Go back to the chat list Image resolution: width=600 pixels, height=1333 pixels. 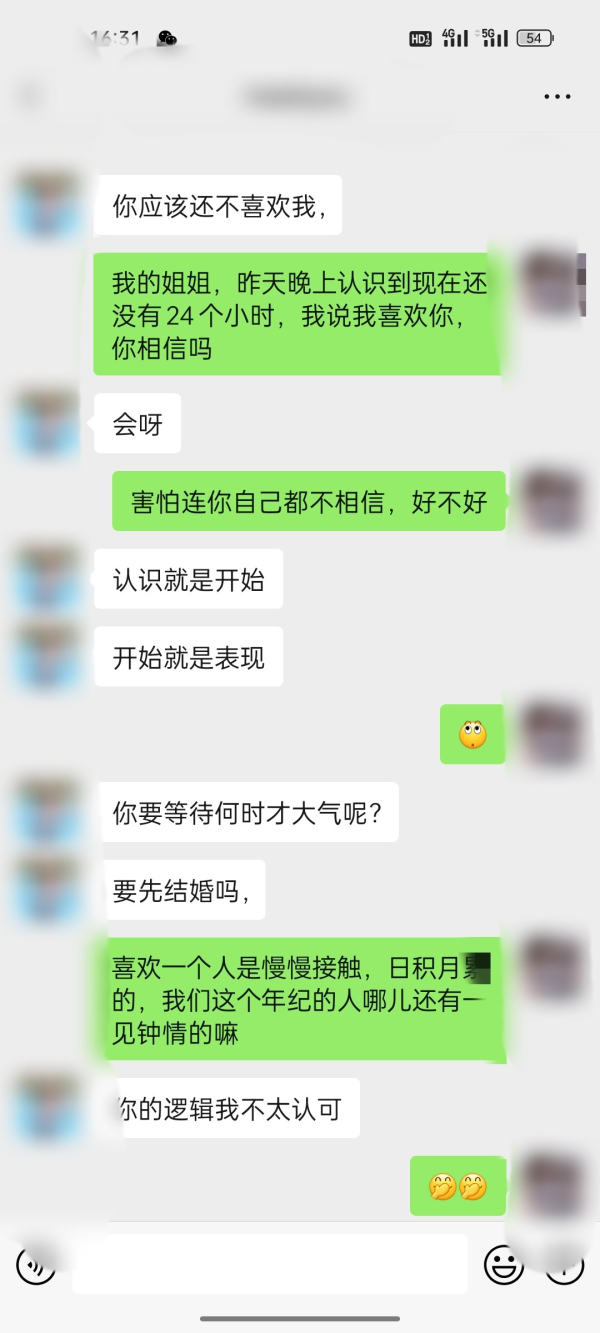pyautogui.click(x=30, y=97)
